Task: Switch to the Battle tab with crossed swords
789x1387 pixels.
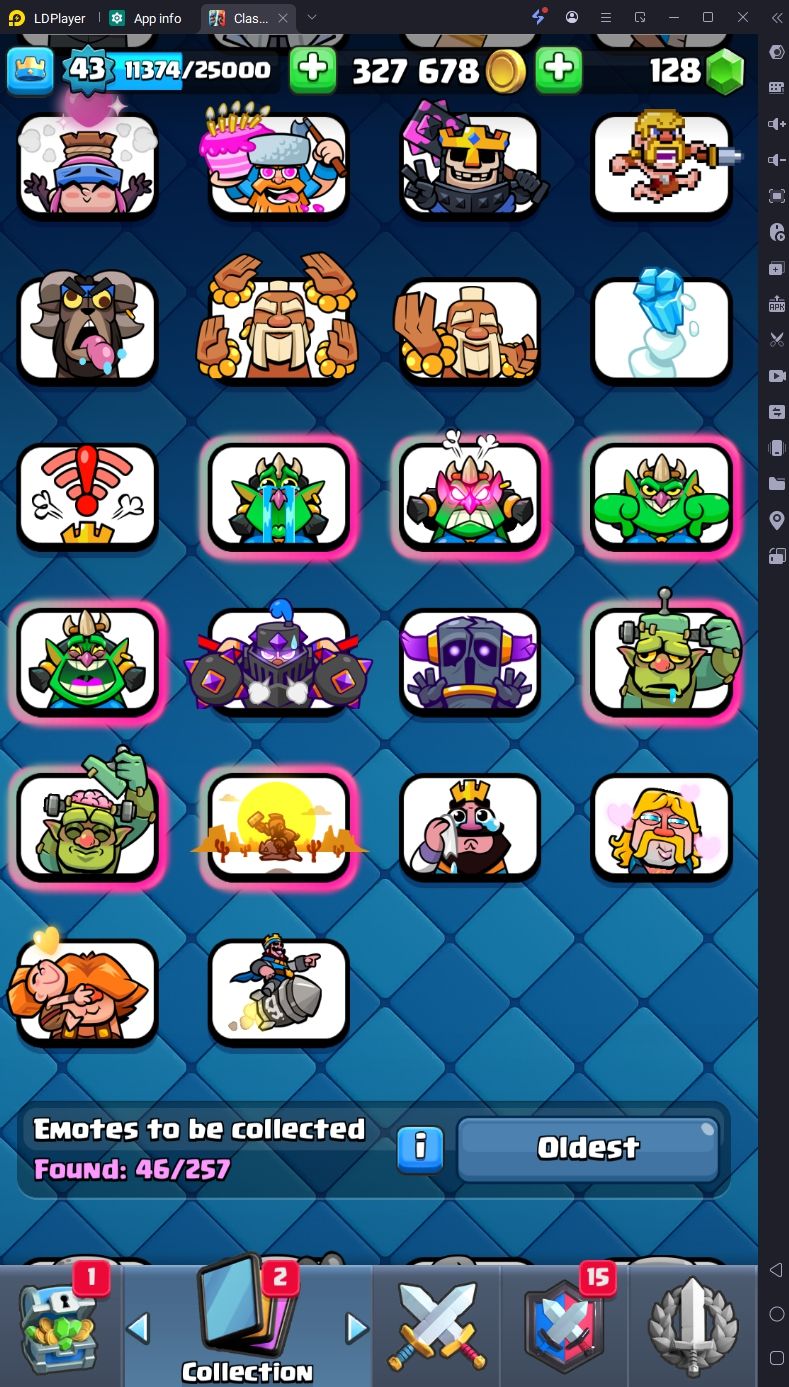Action: click(x=436, y=1326)
